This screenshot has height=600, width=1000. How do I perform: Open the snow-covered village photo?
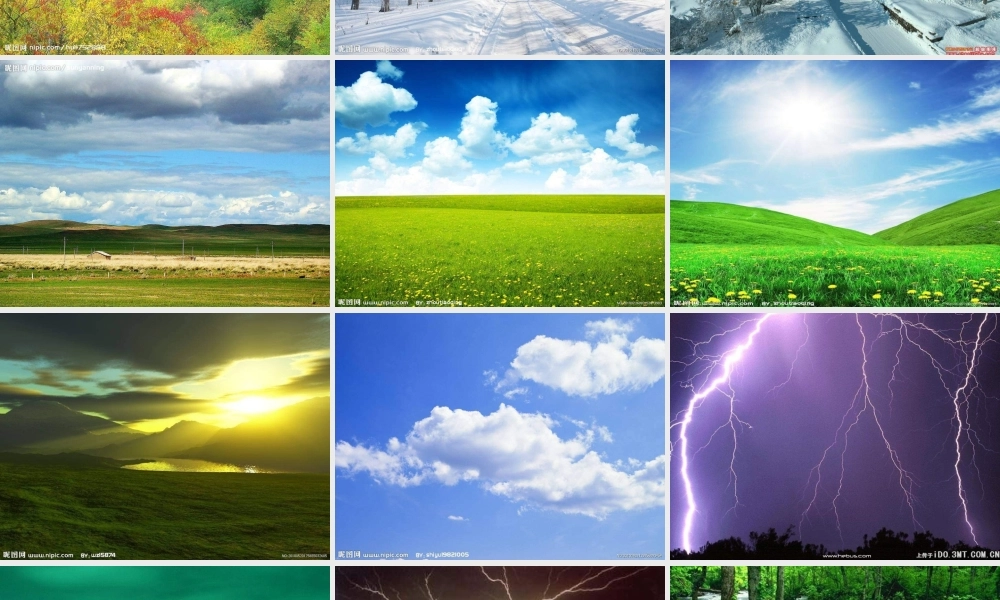pyautogui.click(x=834, y=26)
